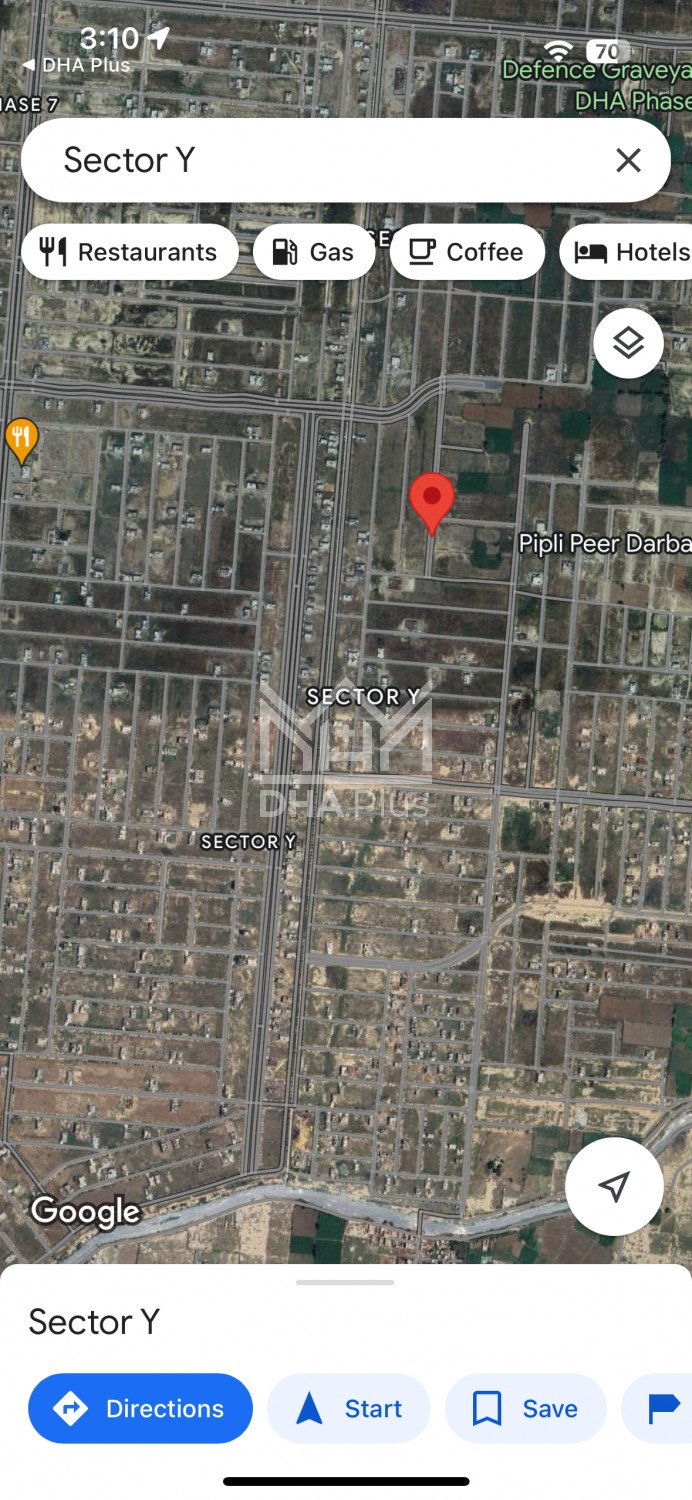Show nearby Coffee places
Image resolution: width=692 pixels, height=1500 pixels.
point(467,252)
